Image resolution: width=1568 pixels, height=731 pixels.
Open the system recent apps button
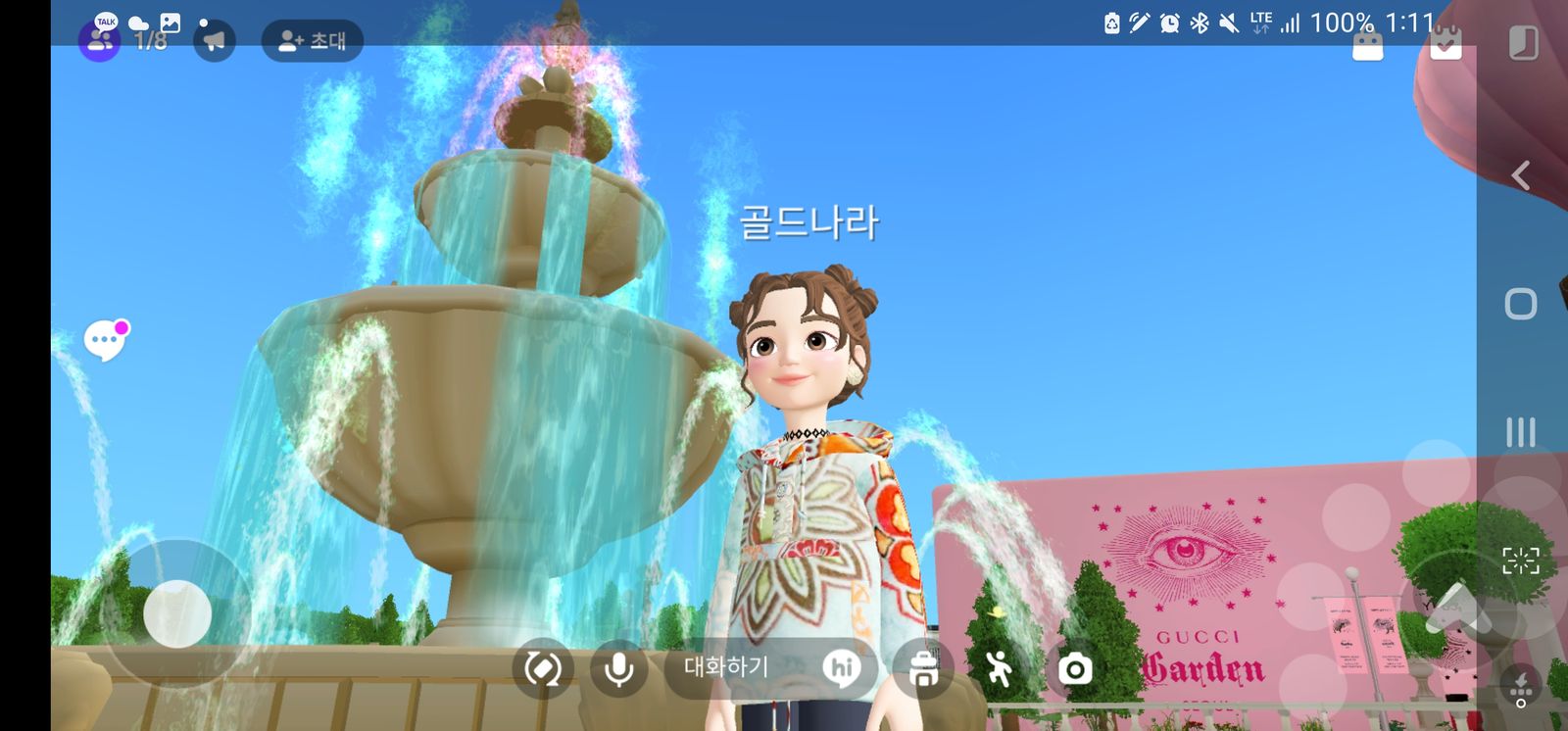pyautogui.click(x=1521, y=432)
